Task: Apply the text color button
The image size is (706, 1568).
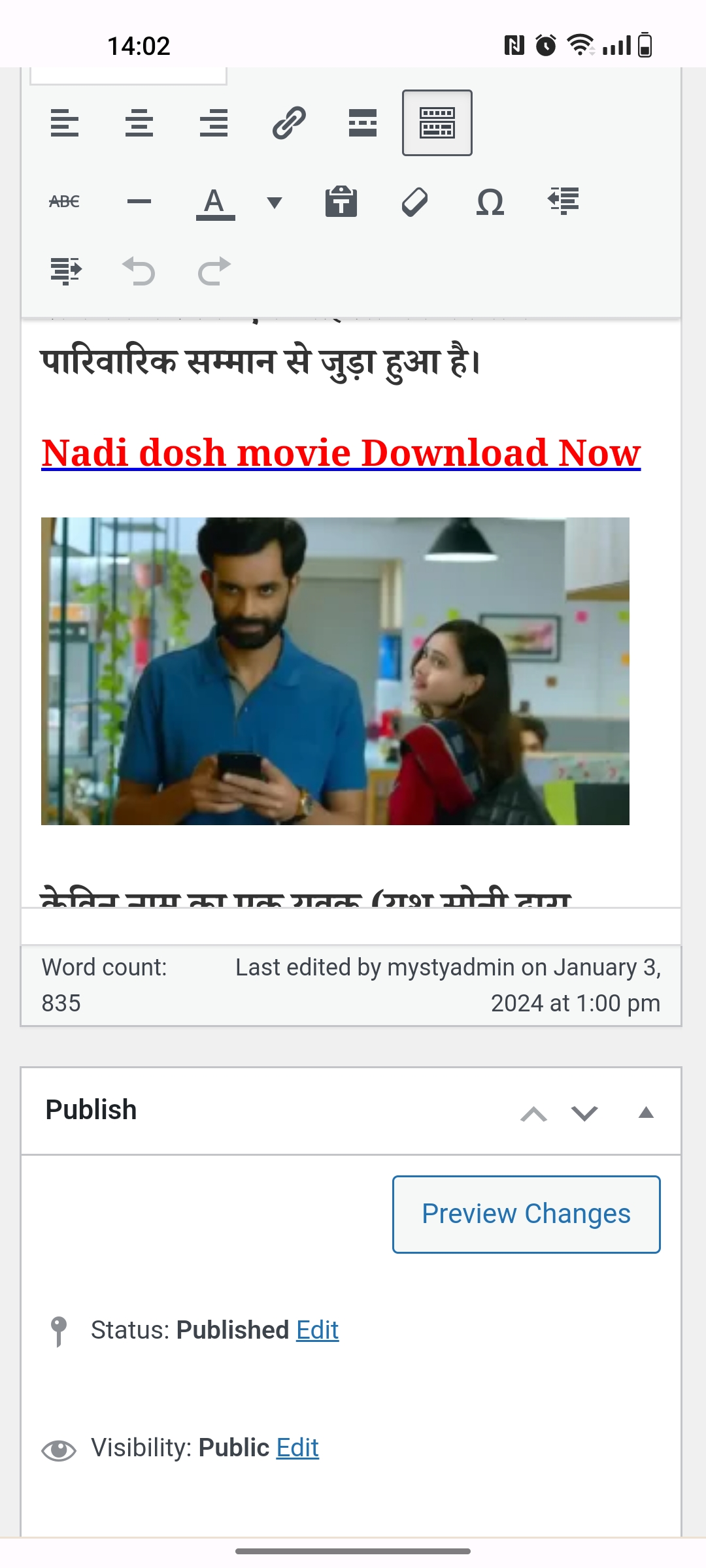Action: click(x=215, y=203)
